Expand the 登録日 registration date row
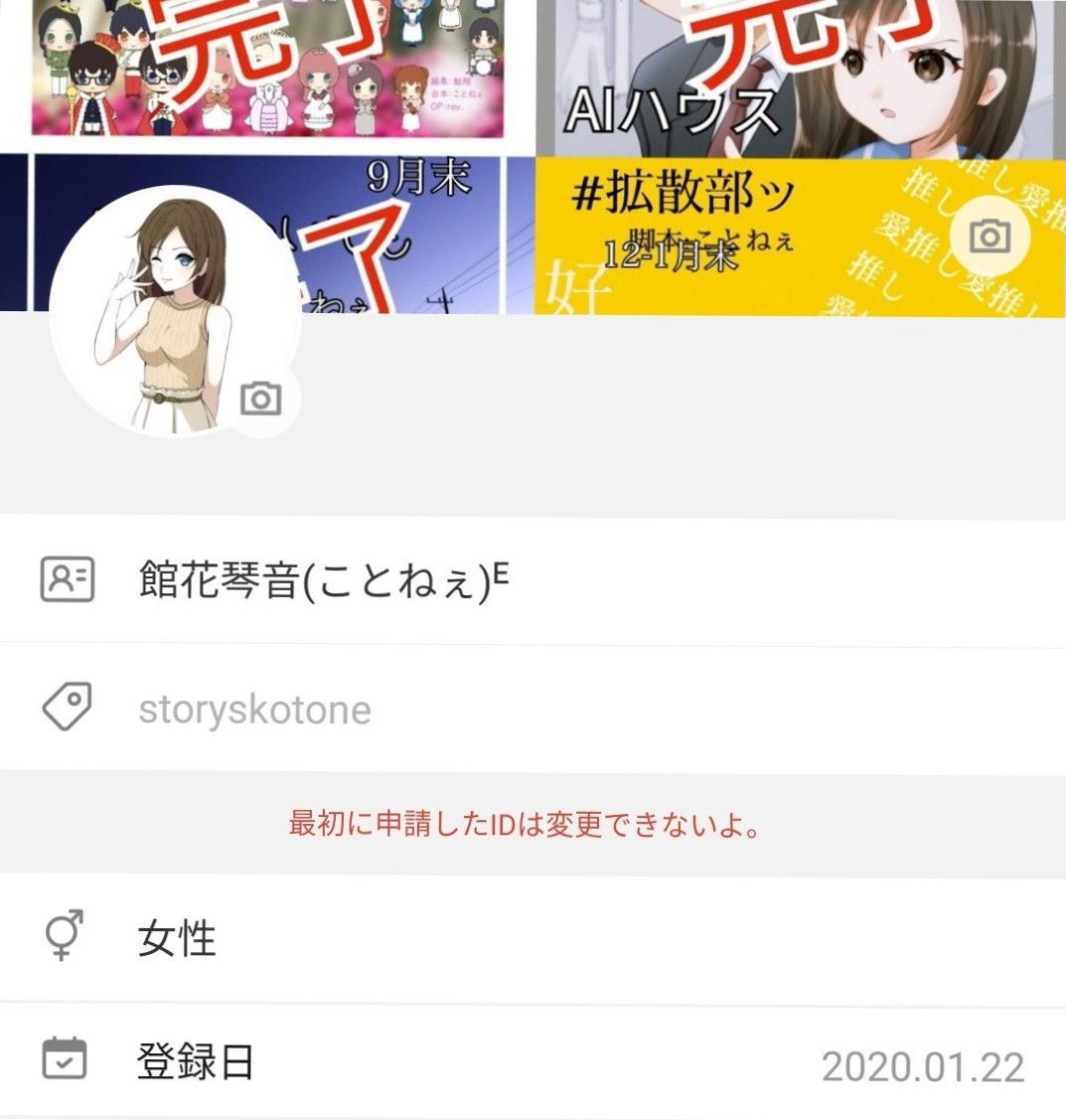The height and width of the screenshot is (1120, 1066). point(397,1063)
